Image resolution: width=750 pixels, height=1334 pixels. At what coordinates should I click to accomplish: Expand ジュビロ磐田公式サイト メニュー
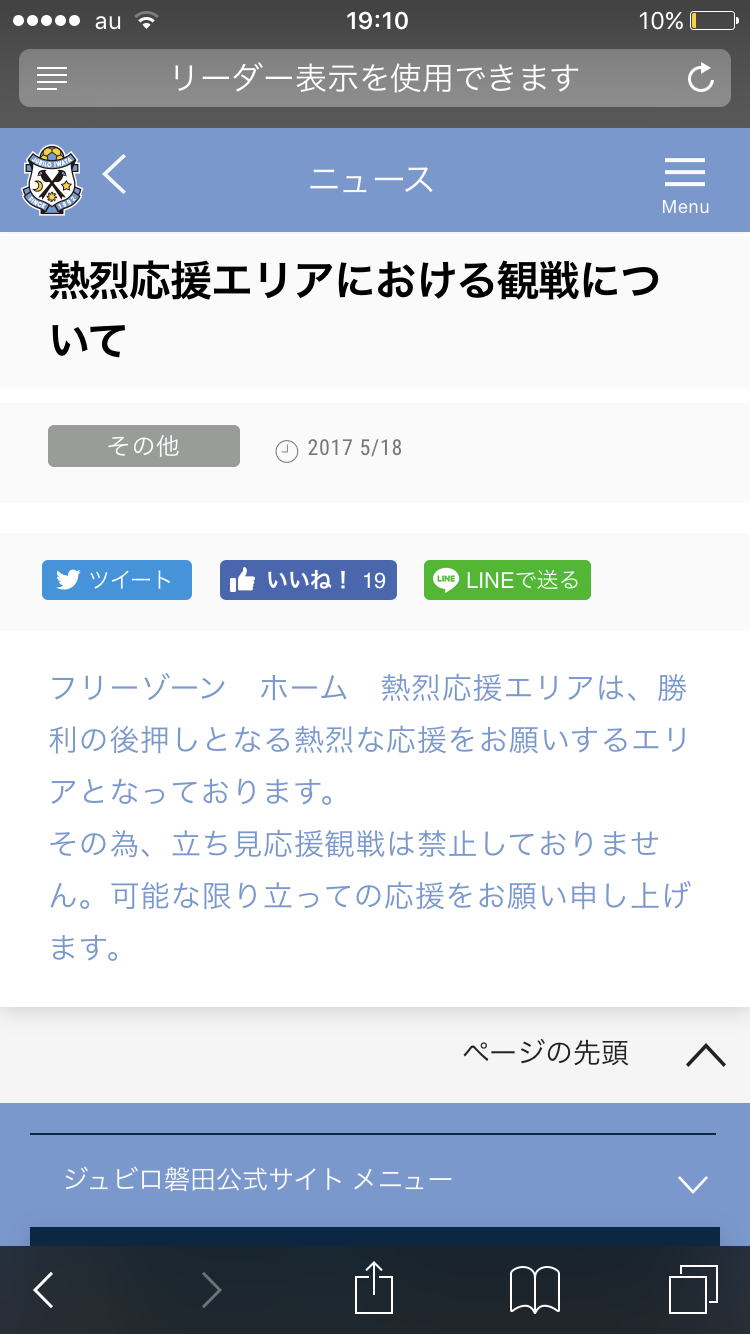click(x=375, y=1181)
